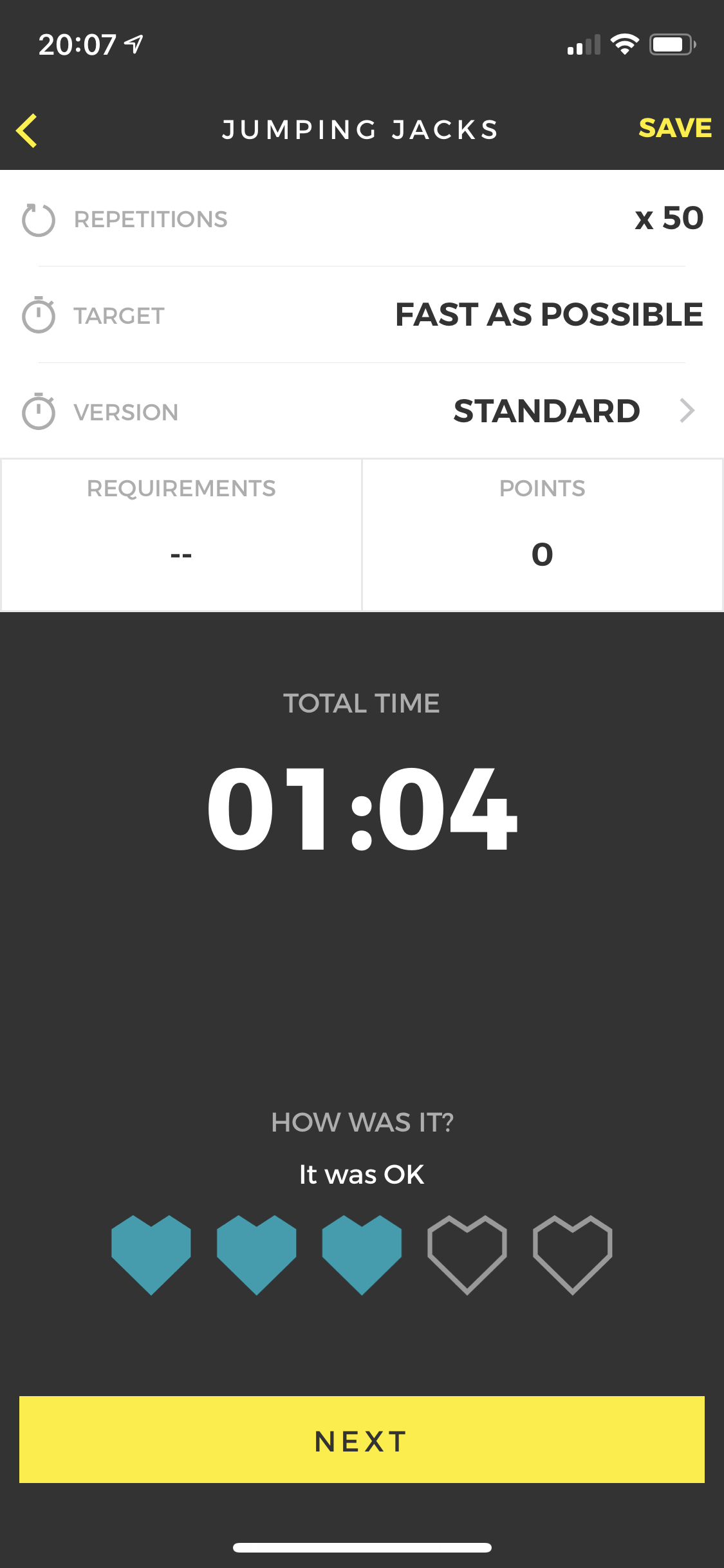Select the third heart rating
Viewport: 724px width, 1568px height.
coord(362,1255)
